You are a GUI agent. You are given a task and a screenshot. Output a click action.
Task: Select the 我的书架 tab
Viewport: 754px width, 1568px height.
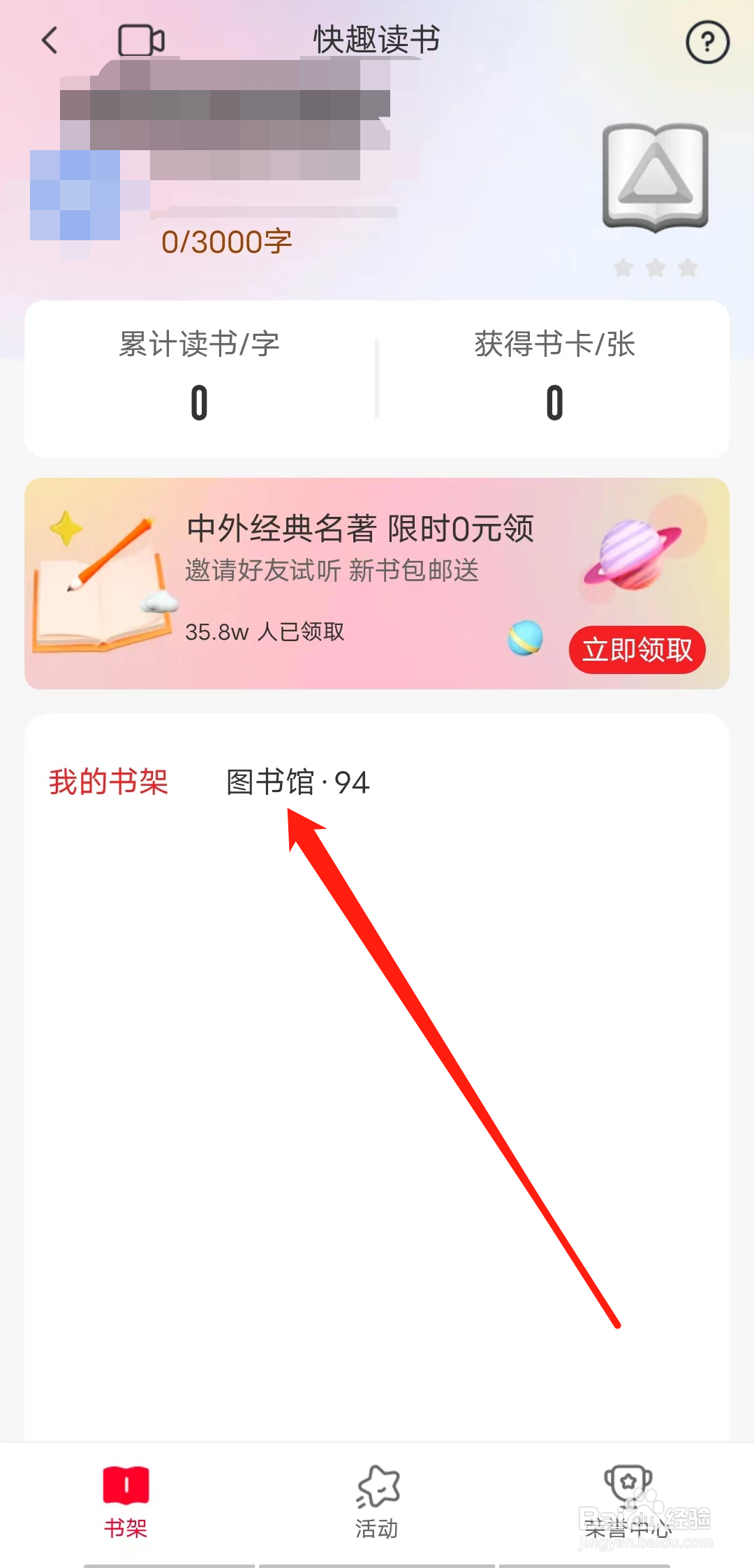coord(109,784)
